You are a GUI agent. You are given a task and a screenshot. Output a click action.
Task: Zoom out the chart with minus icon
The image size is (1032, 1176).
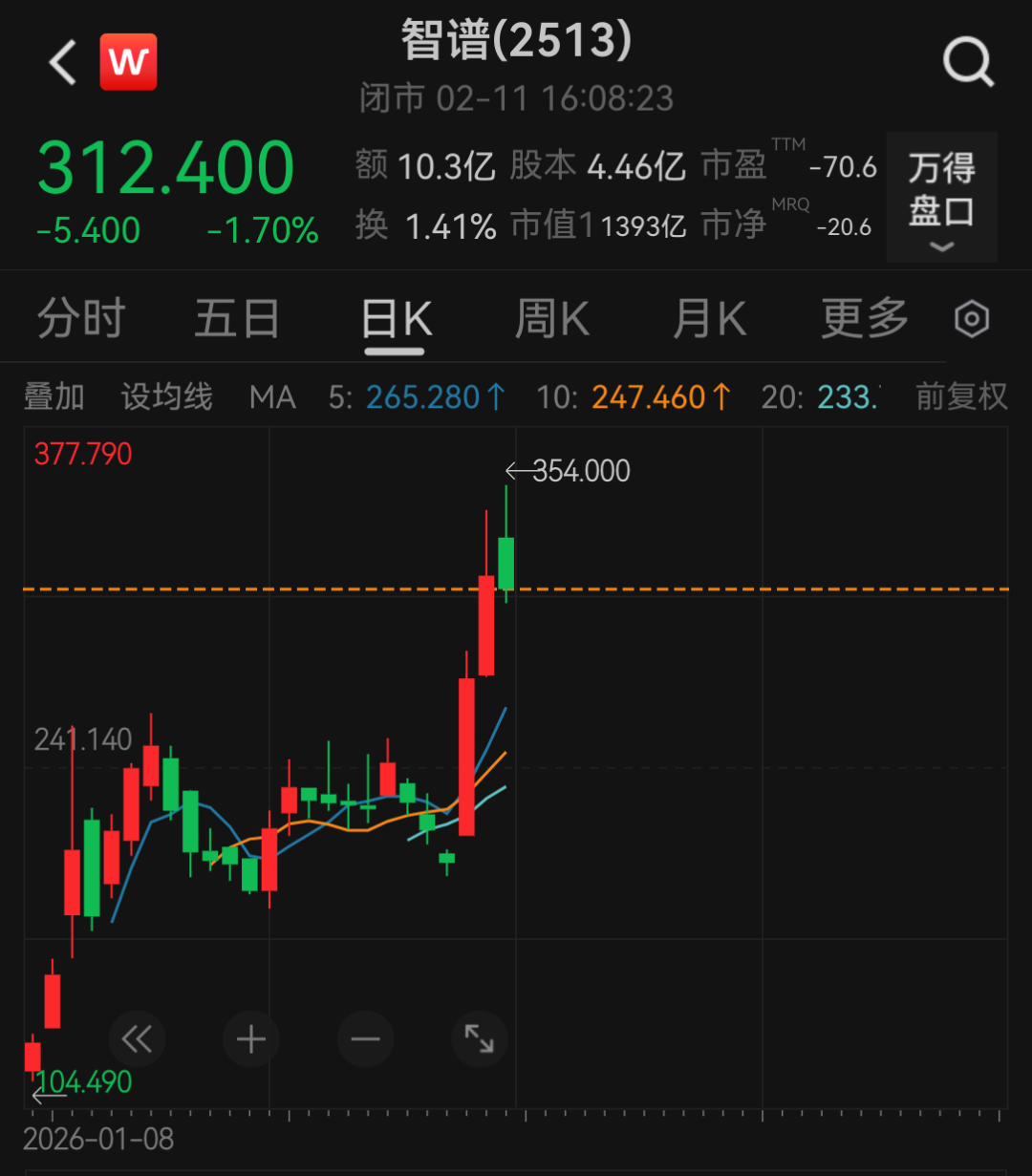pyautogui.click(x=365, y=1039)
